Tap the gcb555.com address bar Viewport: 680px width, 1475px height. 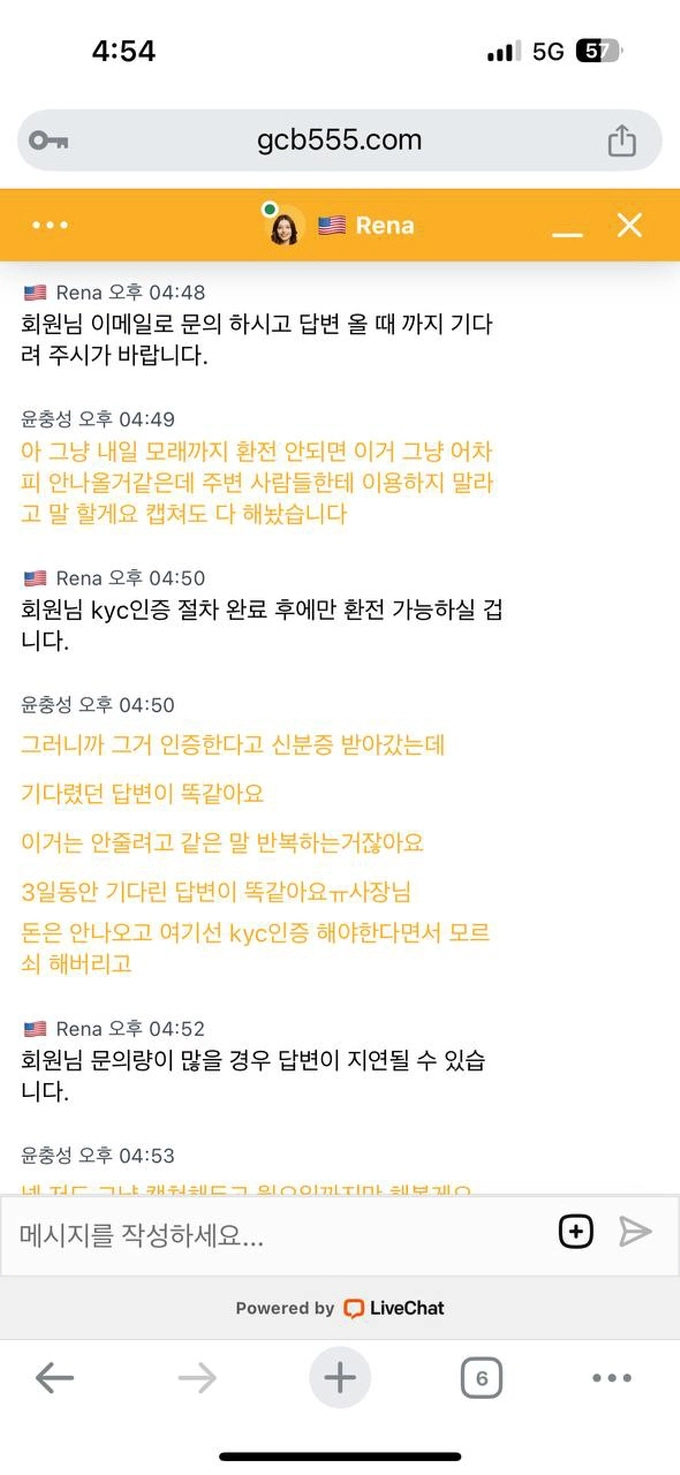[x=340, y=140]
